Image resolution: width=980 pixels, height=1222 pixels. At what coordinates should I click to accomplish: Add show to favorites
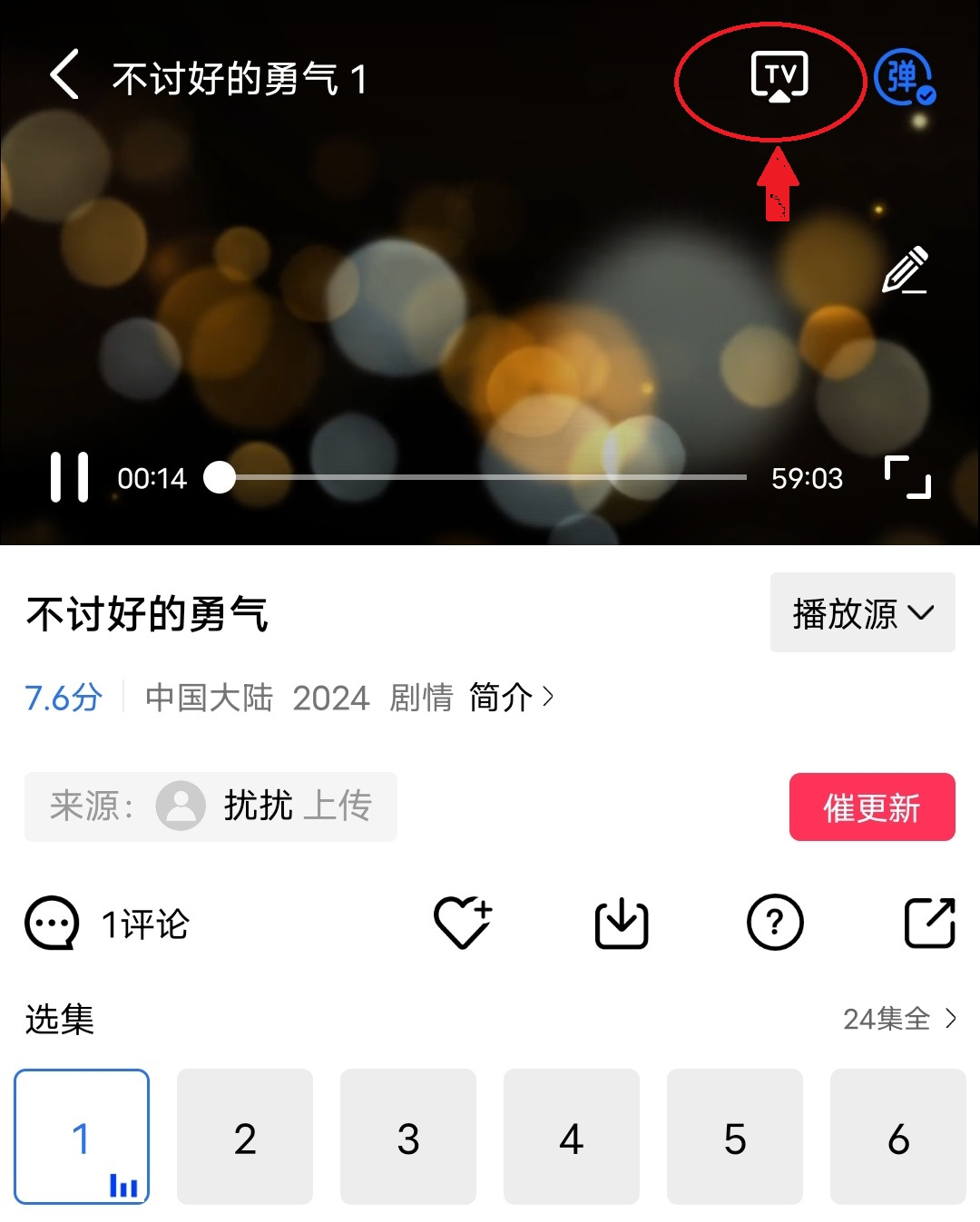click(464, 922)
